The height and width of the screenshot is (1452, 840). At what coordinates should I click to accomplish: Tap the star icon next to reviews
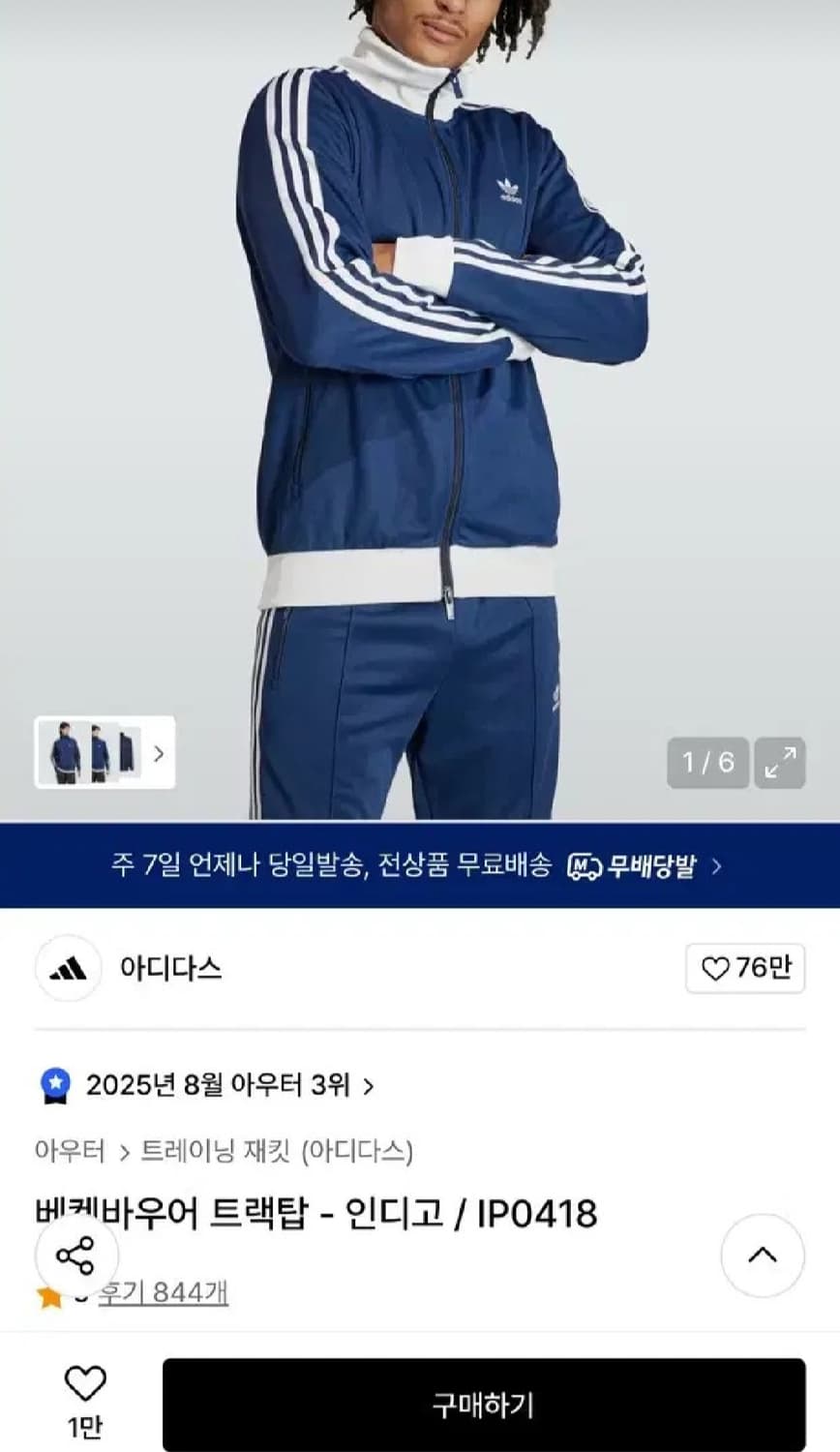coord(47,1294)
